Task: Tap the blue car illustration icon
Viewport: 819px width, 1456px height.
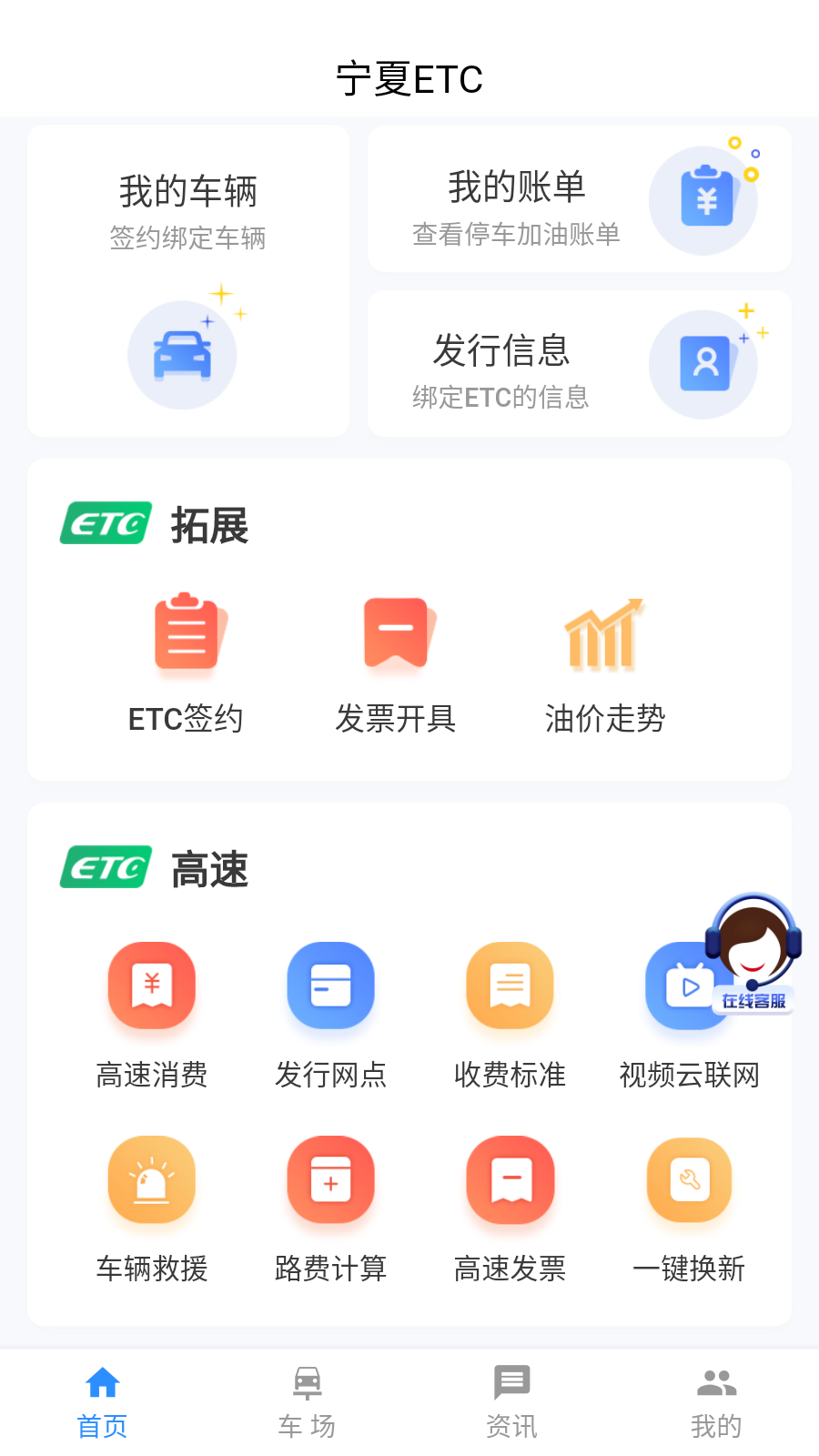Action: coord(183,355)
